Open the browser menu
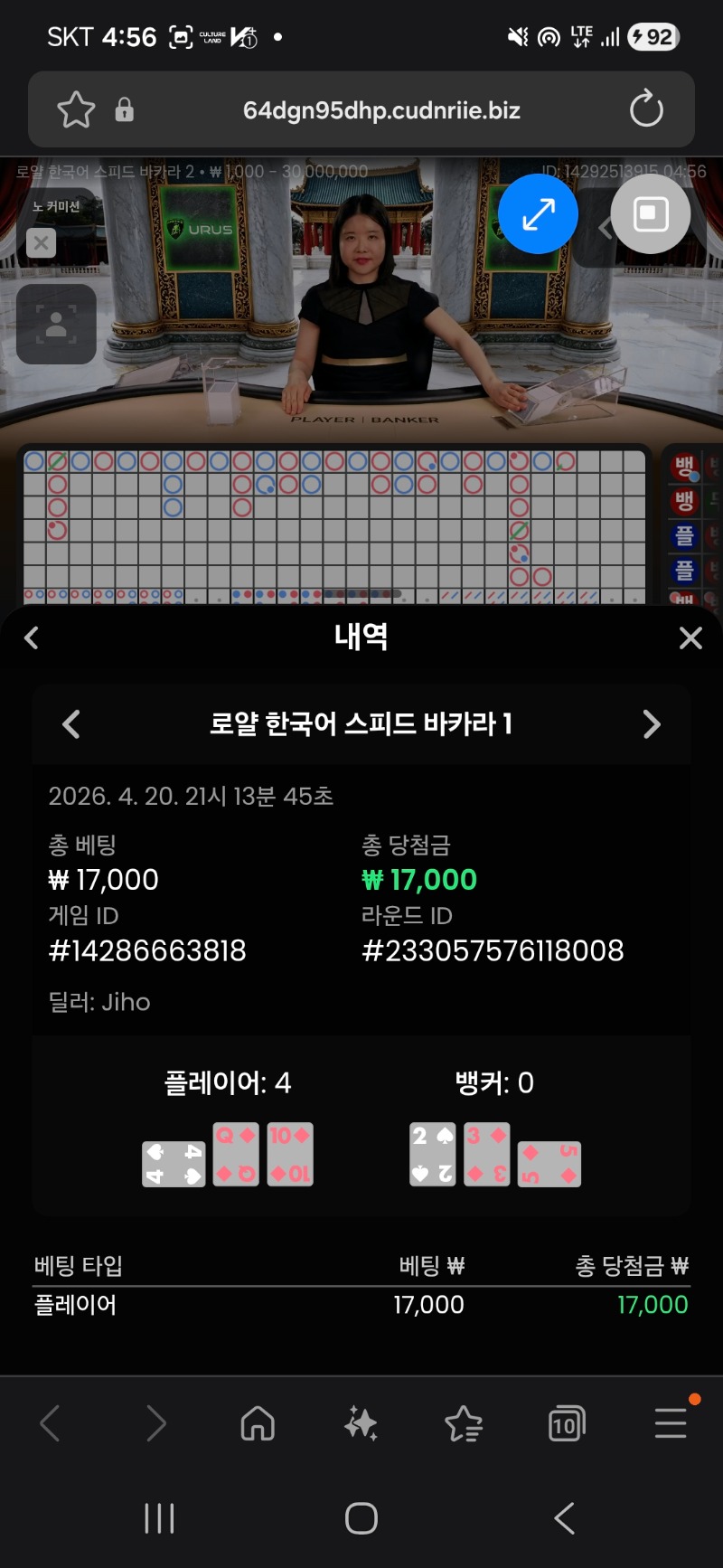The image size is (723, 1568). (x=671, y=1423)
